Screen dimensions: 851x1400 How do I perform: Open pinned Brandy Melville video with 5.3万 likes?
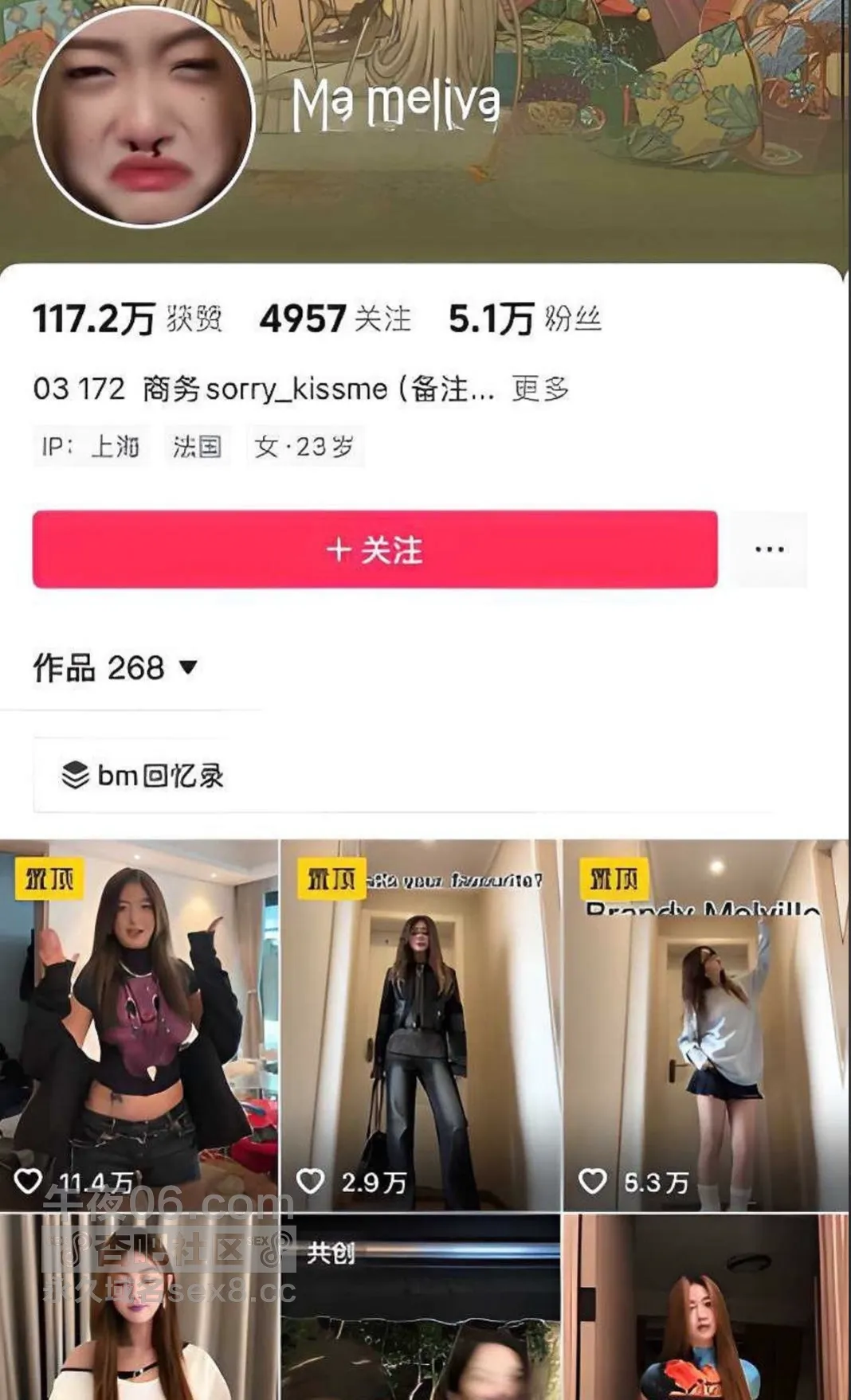point(706,1025)
